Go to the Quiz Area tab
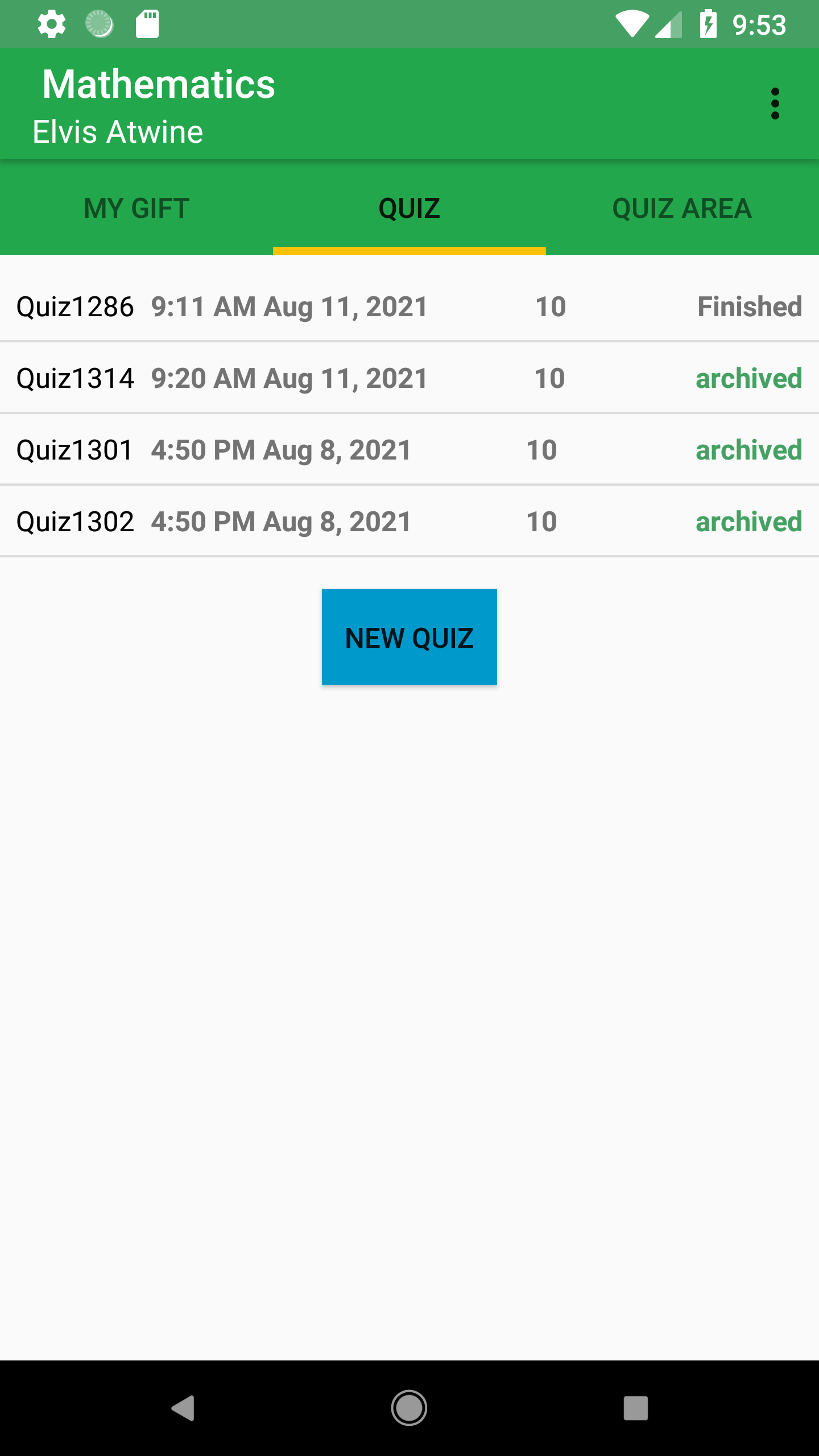Screen dimensions: 819x1456 [x=682, y=208]
